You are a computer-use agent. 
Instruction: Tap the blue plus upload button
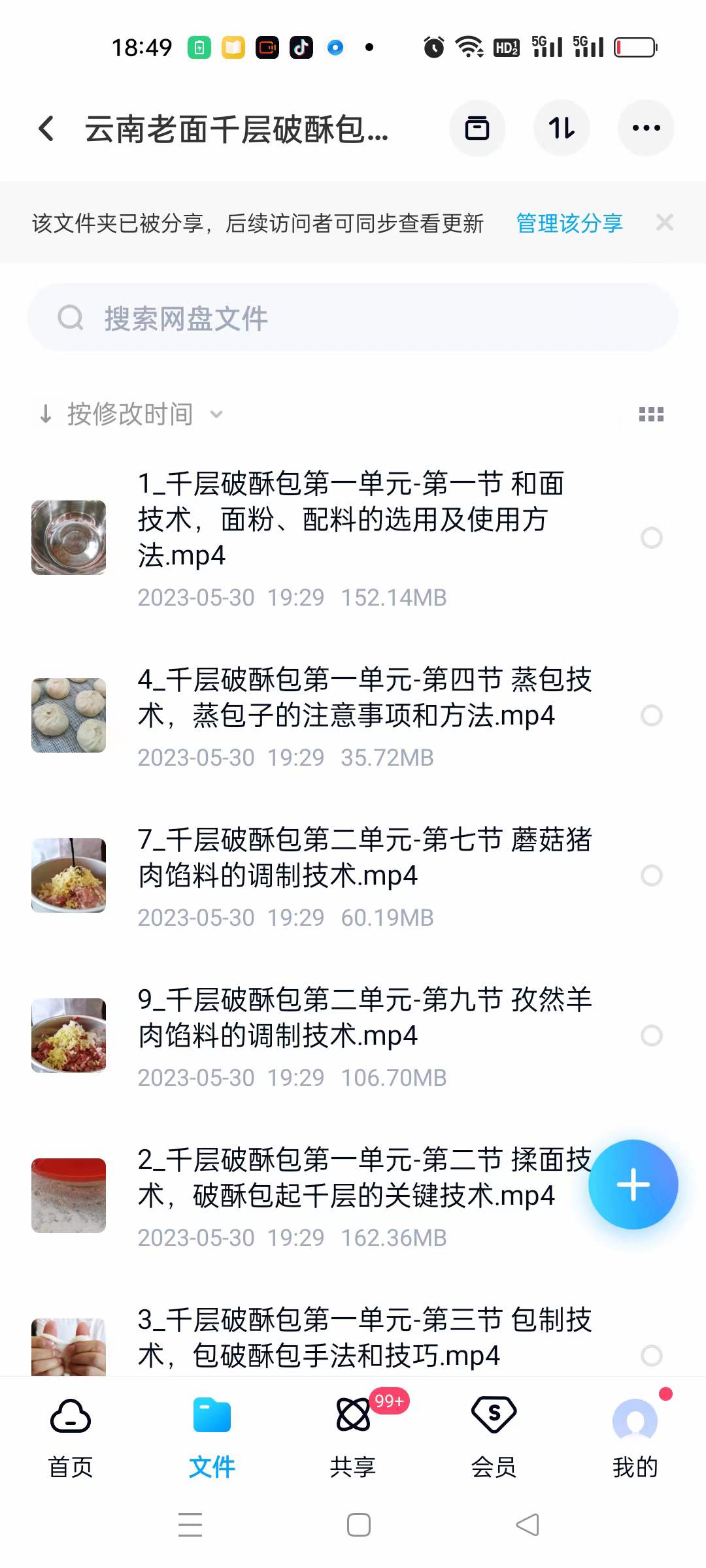coord(632,1184)
